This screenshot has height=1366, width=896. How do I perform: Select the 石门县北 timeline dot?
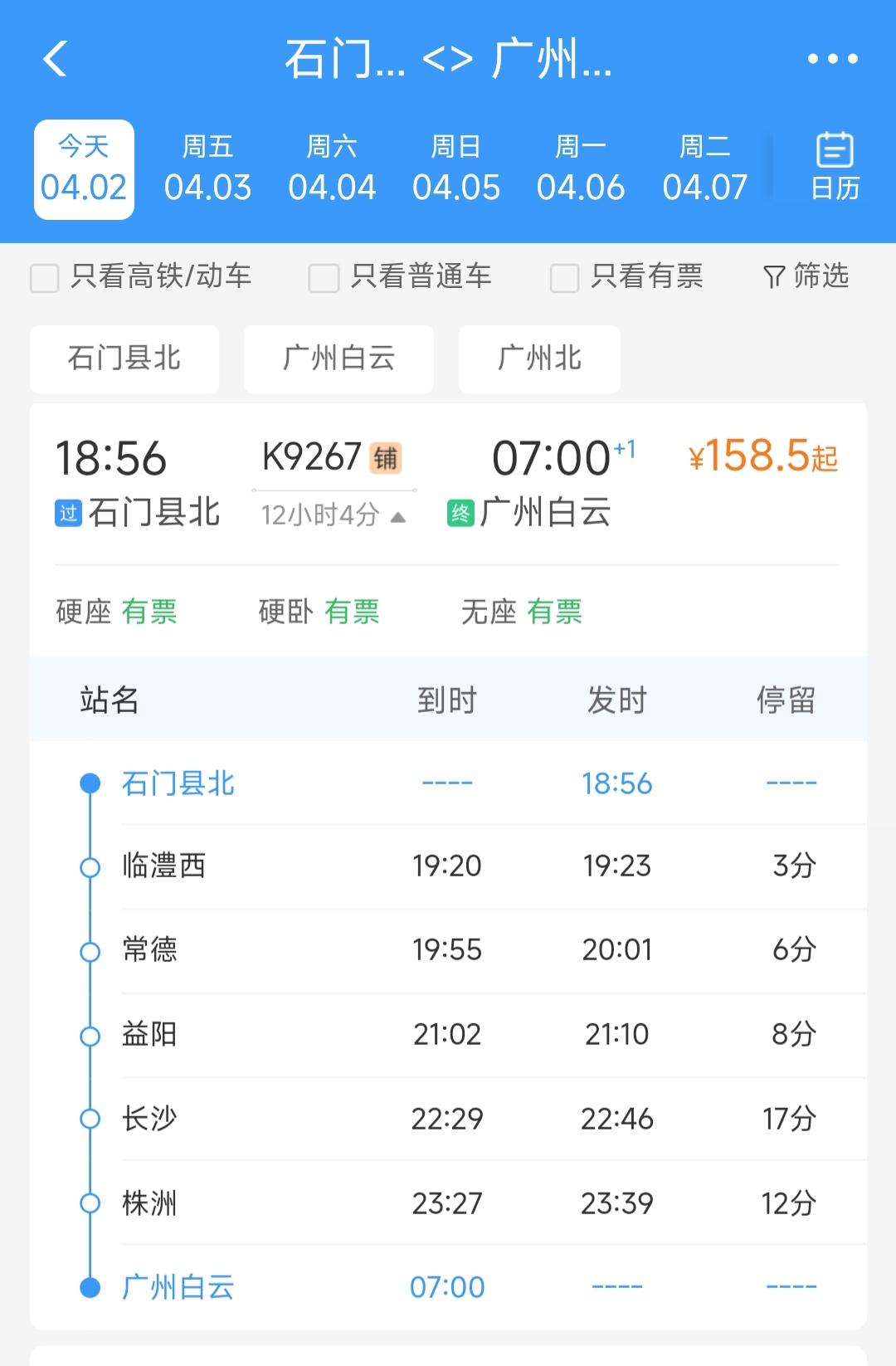point(89,782)
